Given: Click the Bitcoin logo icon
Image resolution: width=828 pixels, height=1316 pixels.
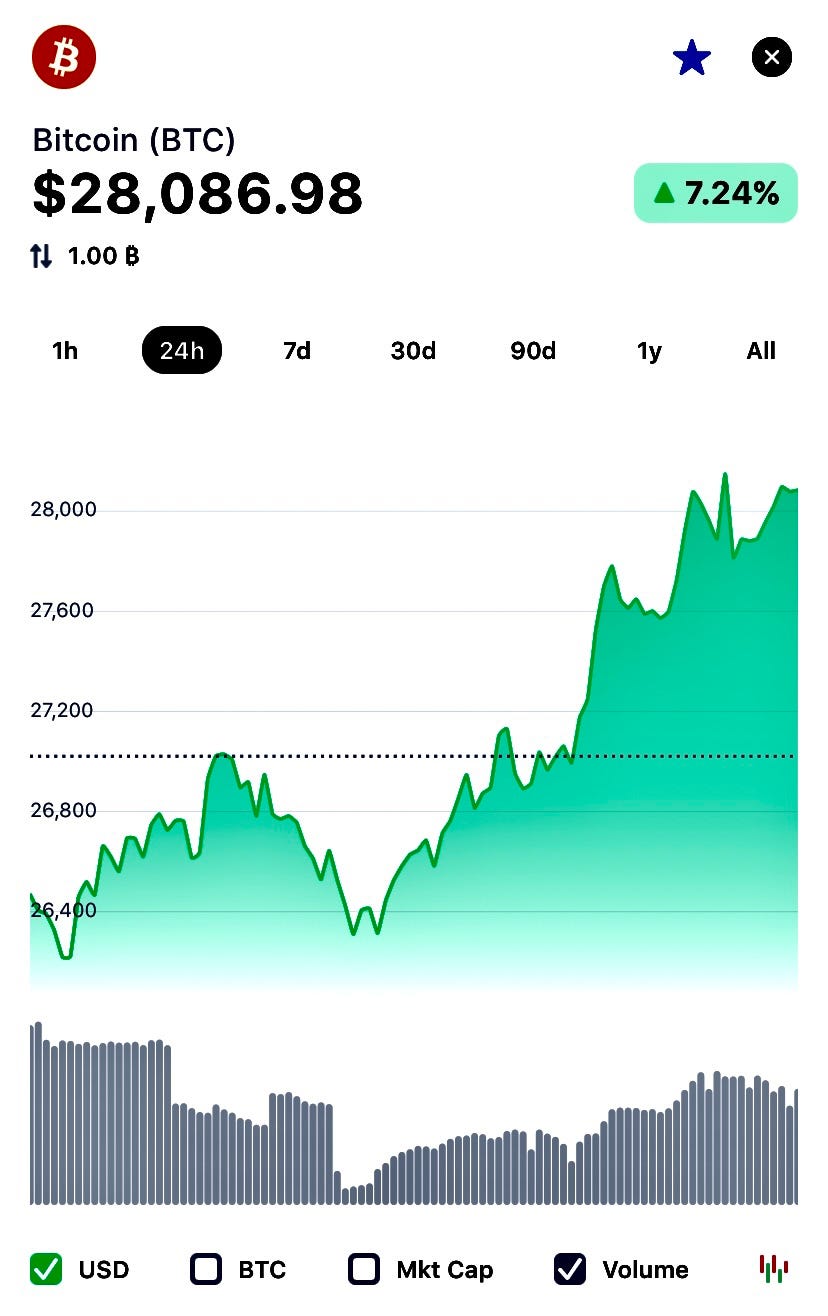Looking at the screenshot, I should pos(63,57).
